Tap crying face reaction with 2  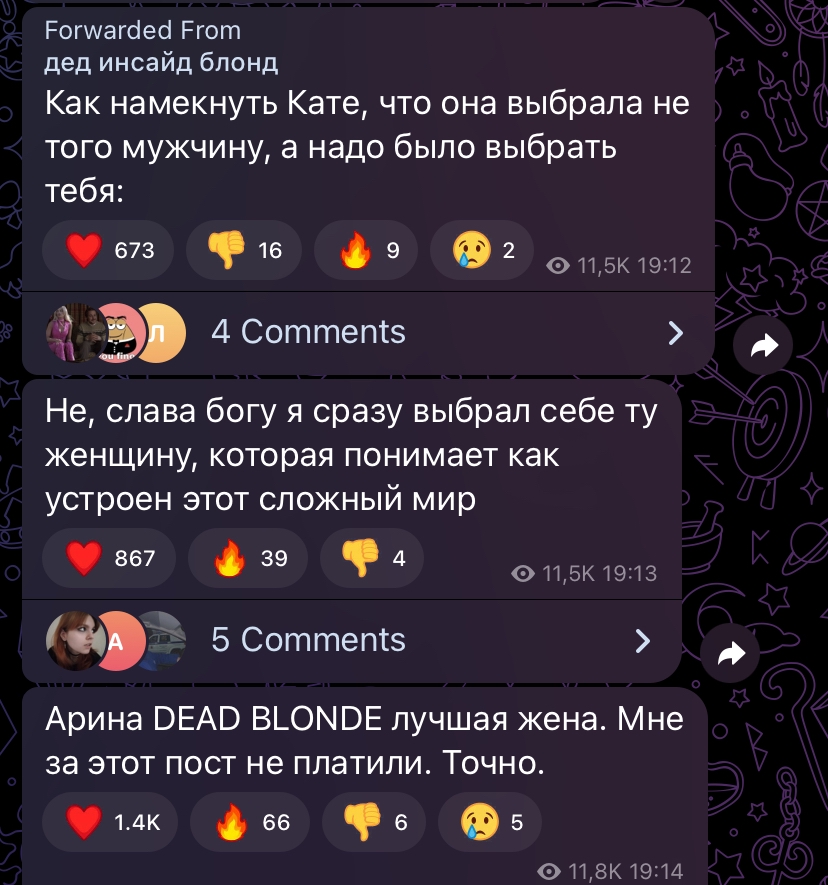point(482,250)
